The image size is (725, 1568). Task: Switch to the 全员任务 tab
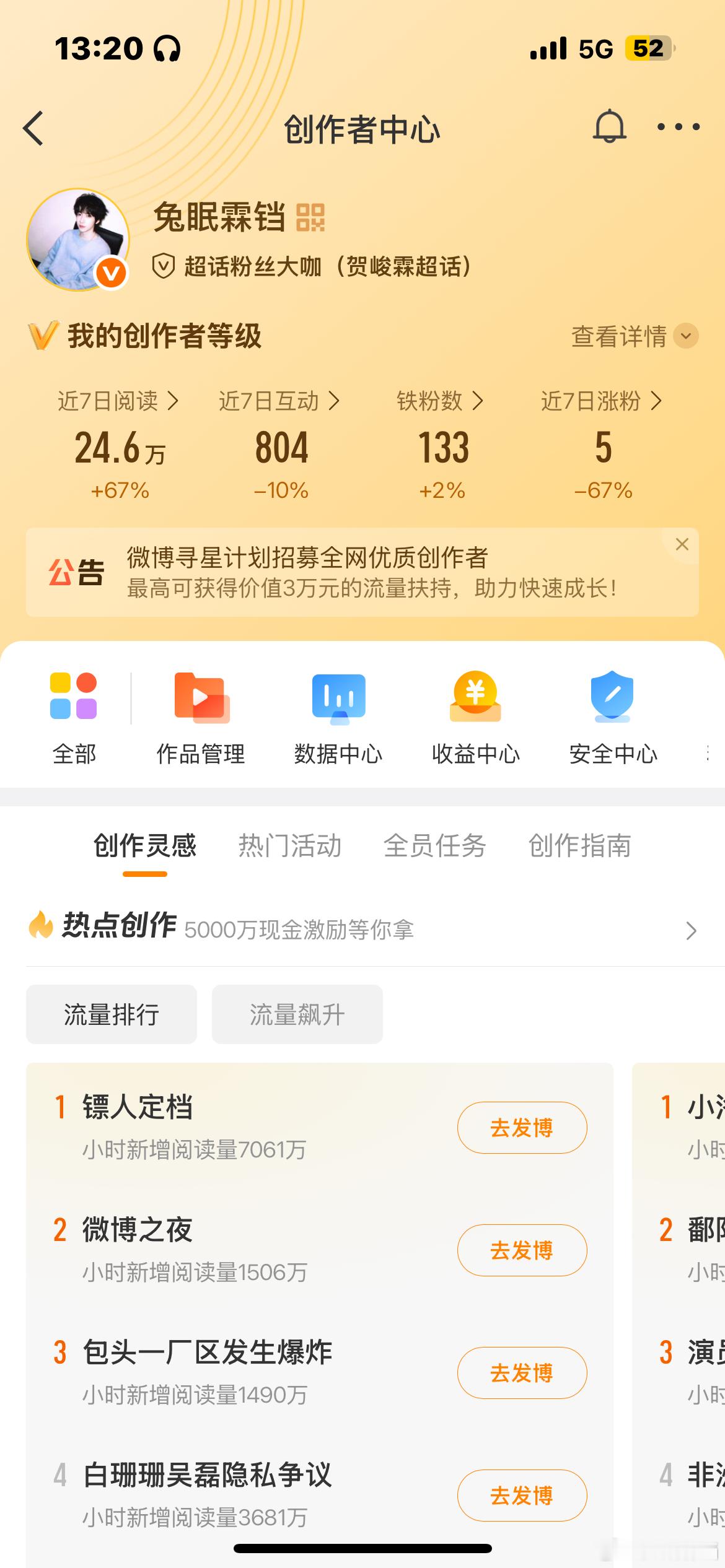pyautogui.click(x=434, y=846)
